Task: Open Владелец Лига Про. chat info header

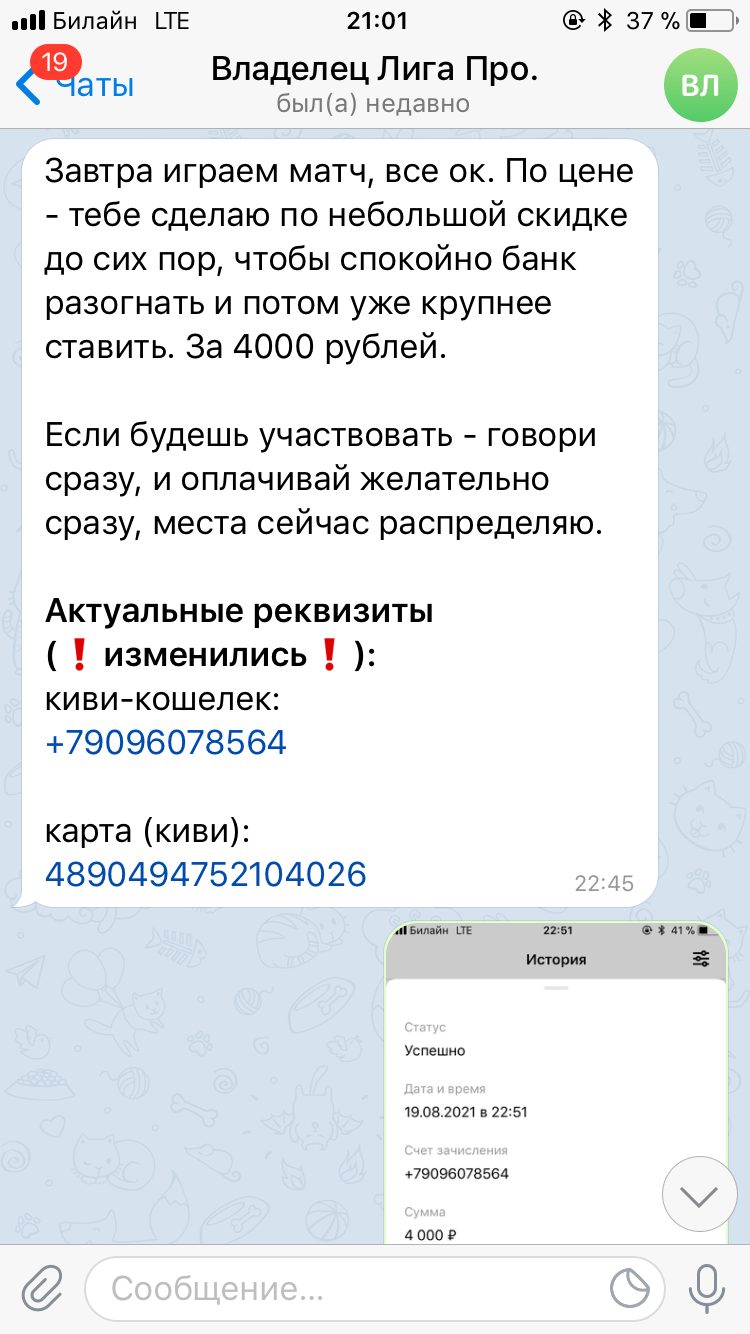Action: point(375,84)
